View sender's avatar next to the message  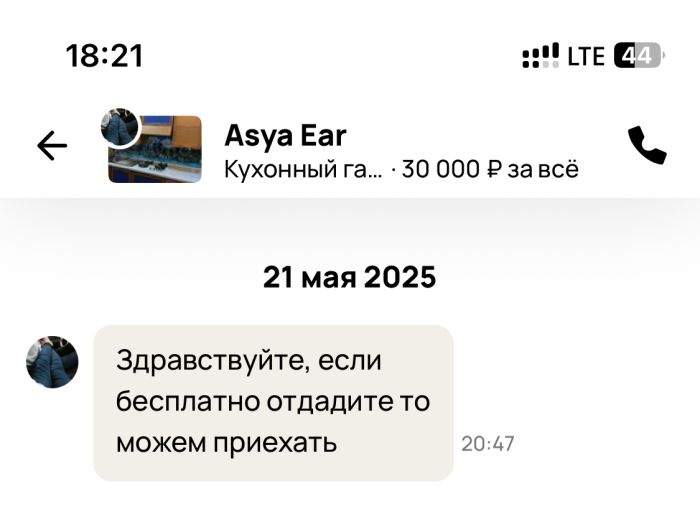52,362
